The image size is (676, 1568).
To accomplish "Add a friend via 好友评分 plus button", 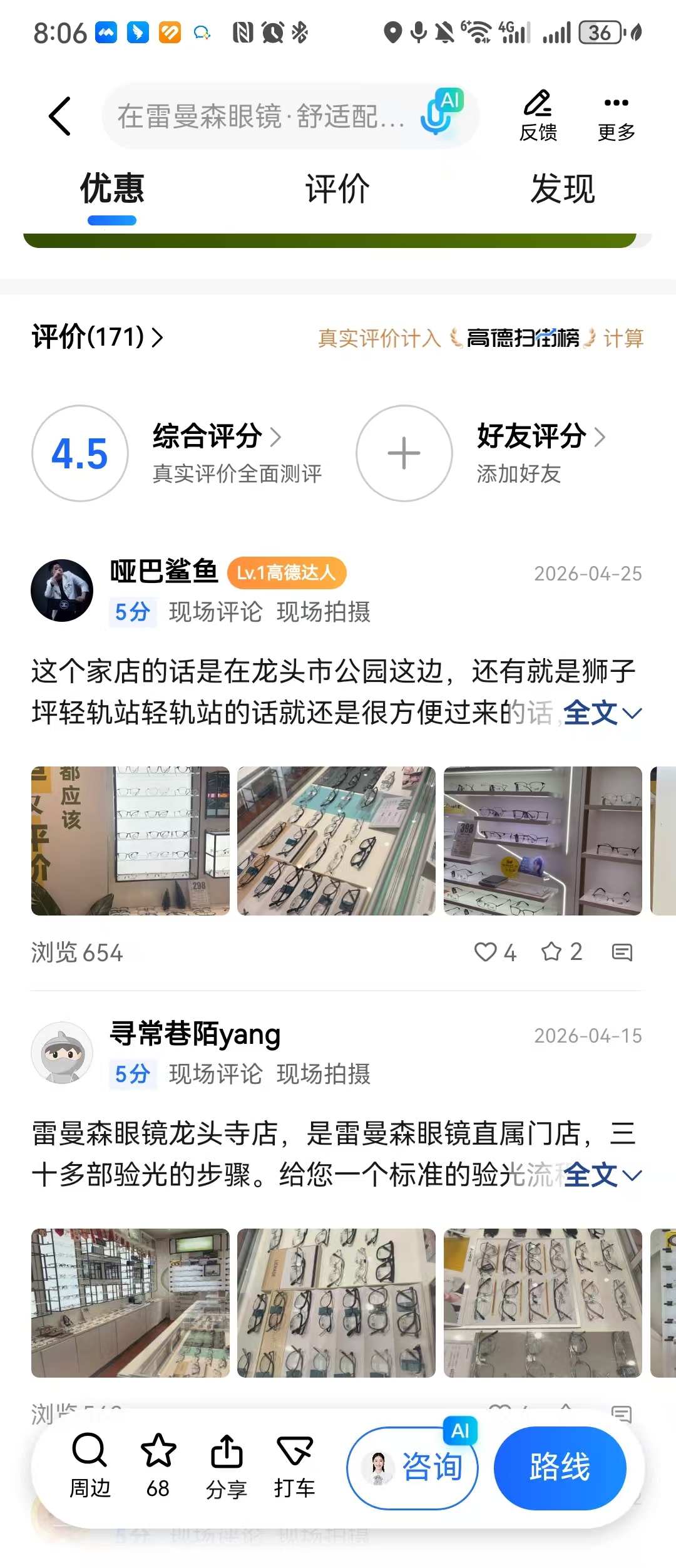I will (404, 453).
